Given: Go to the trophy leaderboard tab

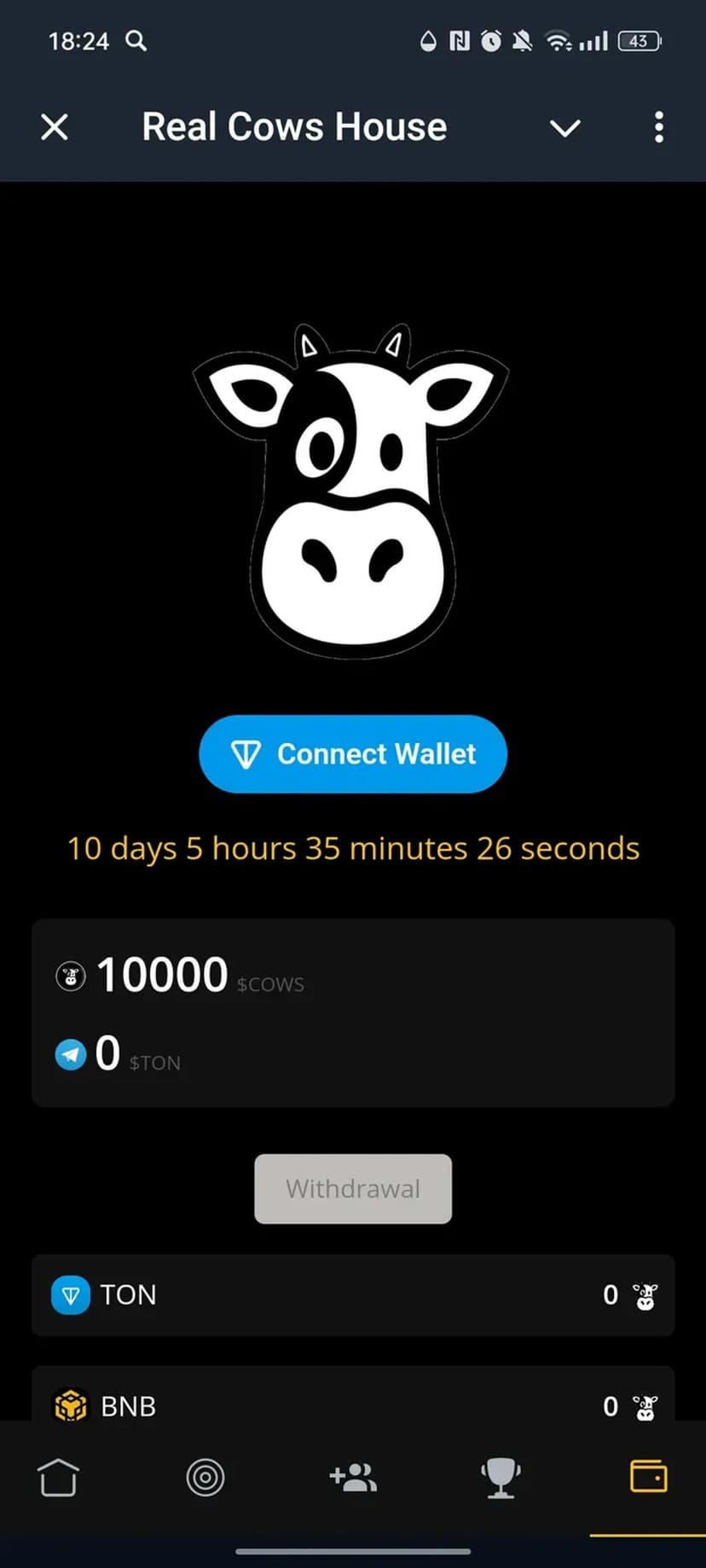Looking at the screenshot, I should [501, 1477].
